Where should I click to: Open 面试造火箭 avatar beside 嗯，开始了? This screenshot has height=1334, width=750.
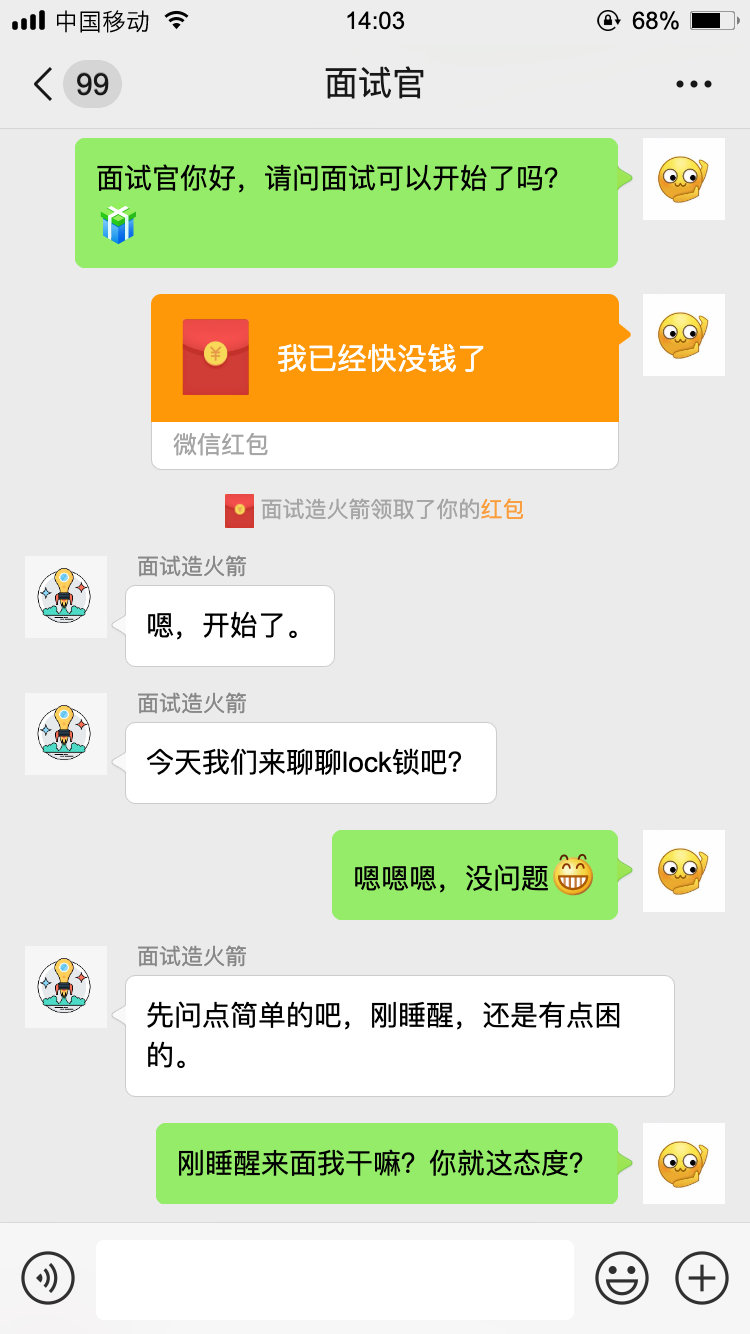coord(66,597)
